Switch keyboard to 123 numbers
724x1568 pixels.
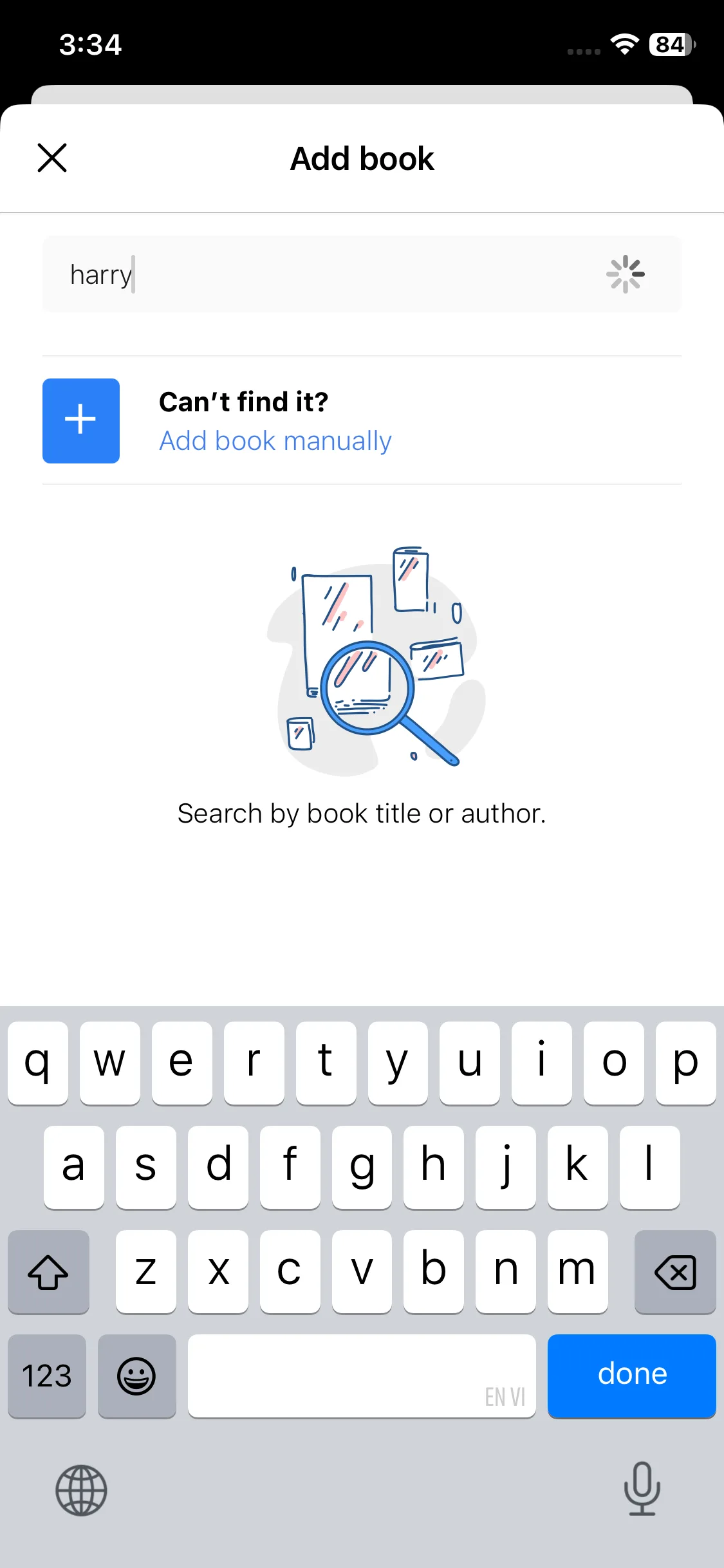click(x=47, y=1376)
